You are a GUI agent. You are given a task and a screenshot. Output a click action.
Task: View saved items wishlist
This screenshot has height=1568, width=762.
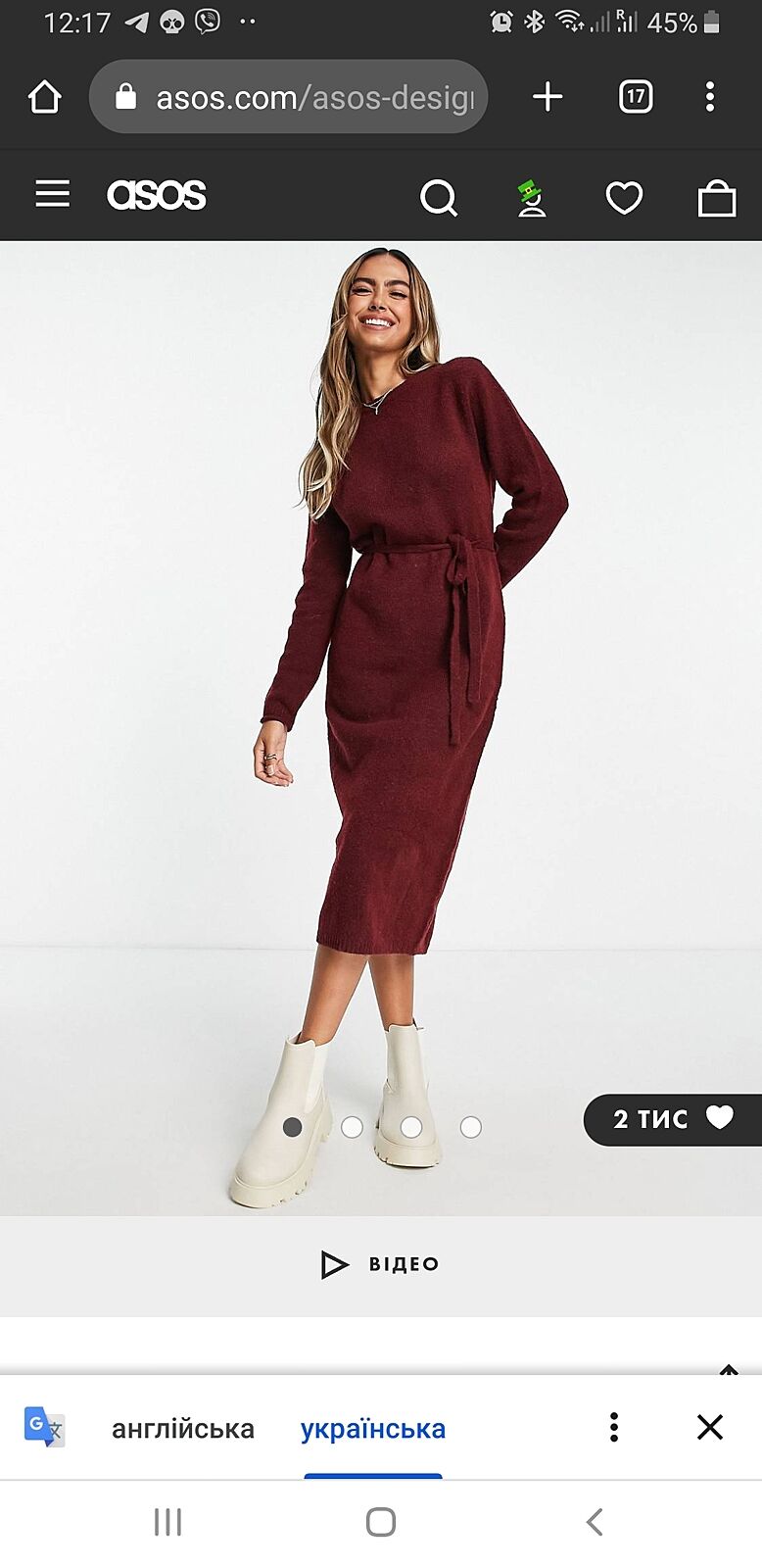[624, 198]
